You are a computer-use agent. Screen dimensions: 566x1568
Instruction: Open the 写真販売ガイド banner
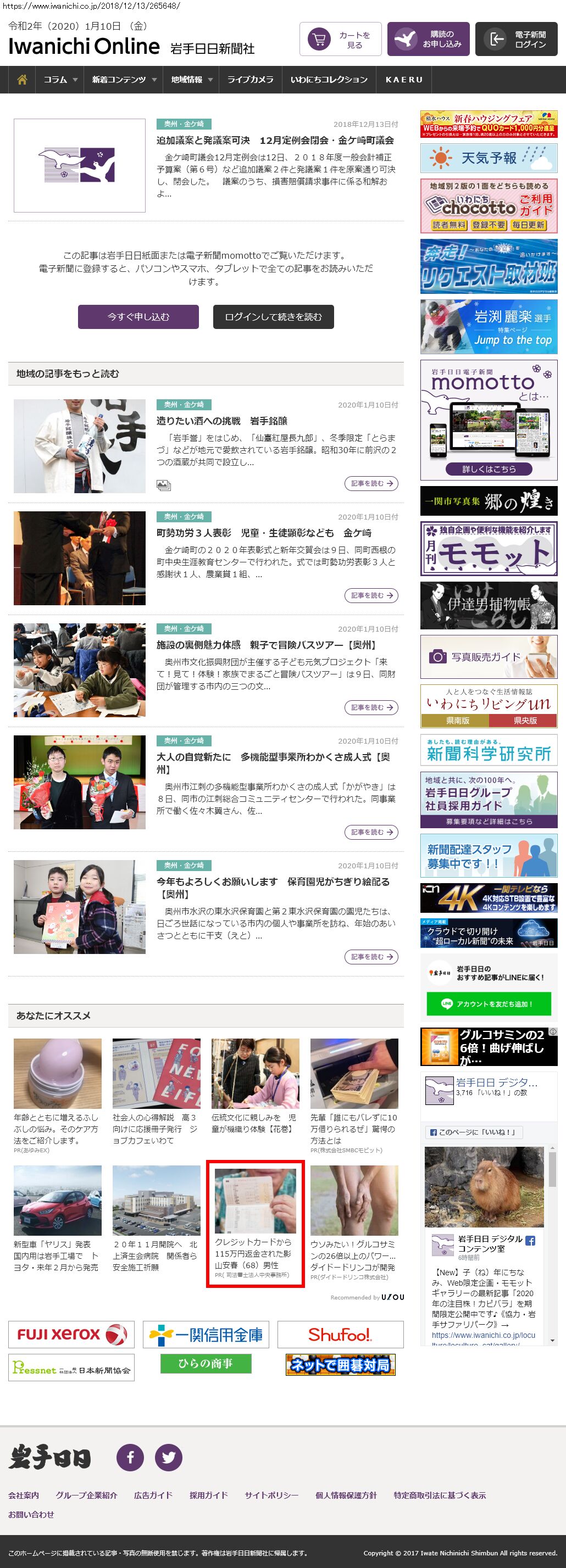[488, 657]
